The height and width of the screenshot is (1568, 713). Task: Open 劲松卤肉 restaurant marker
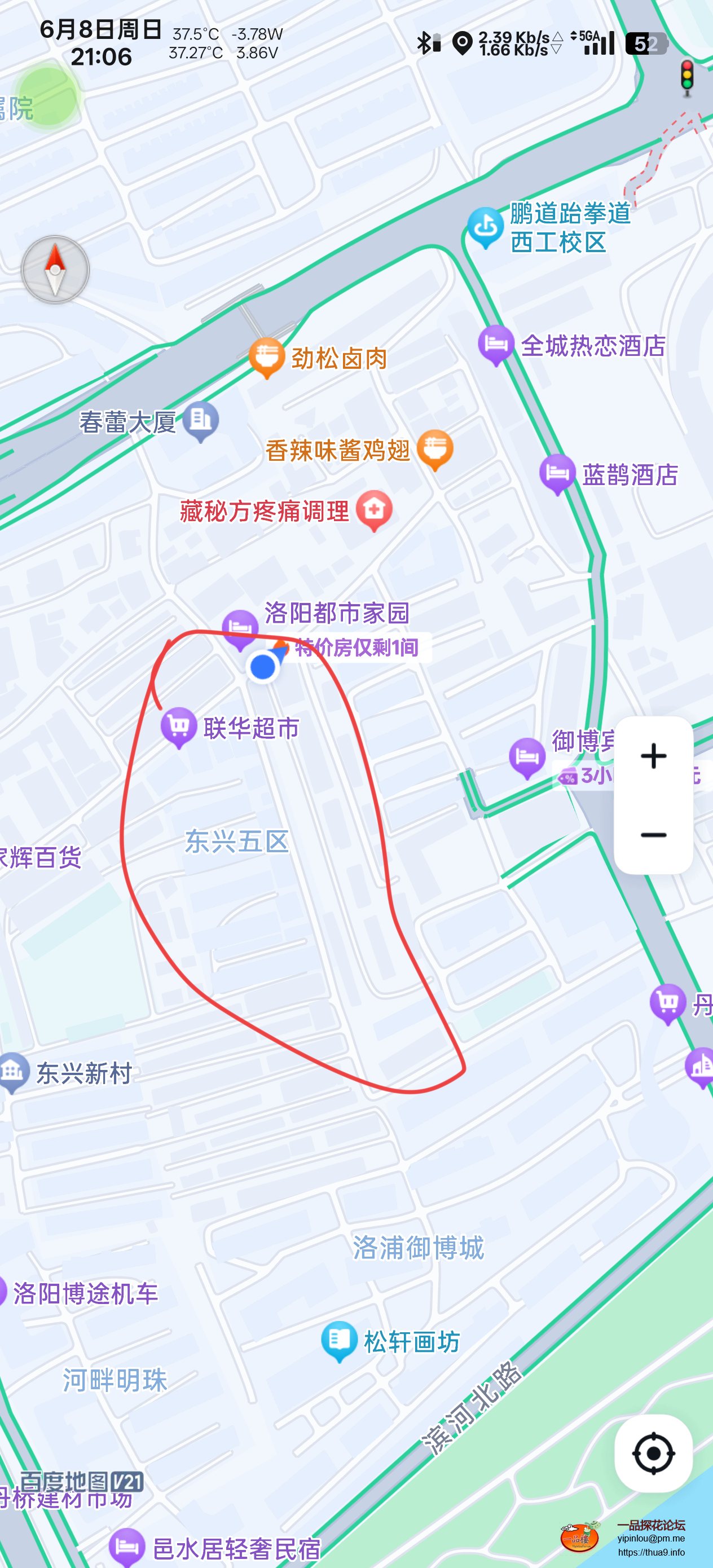[267, 356]
